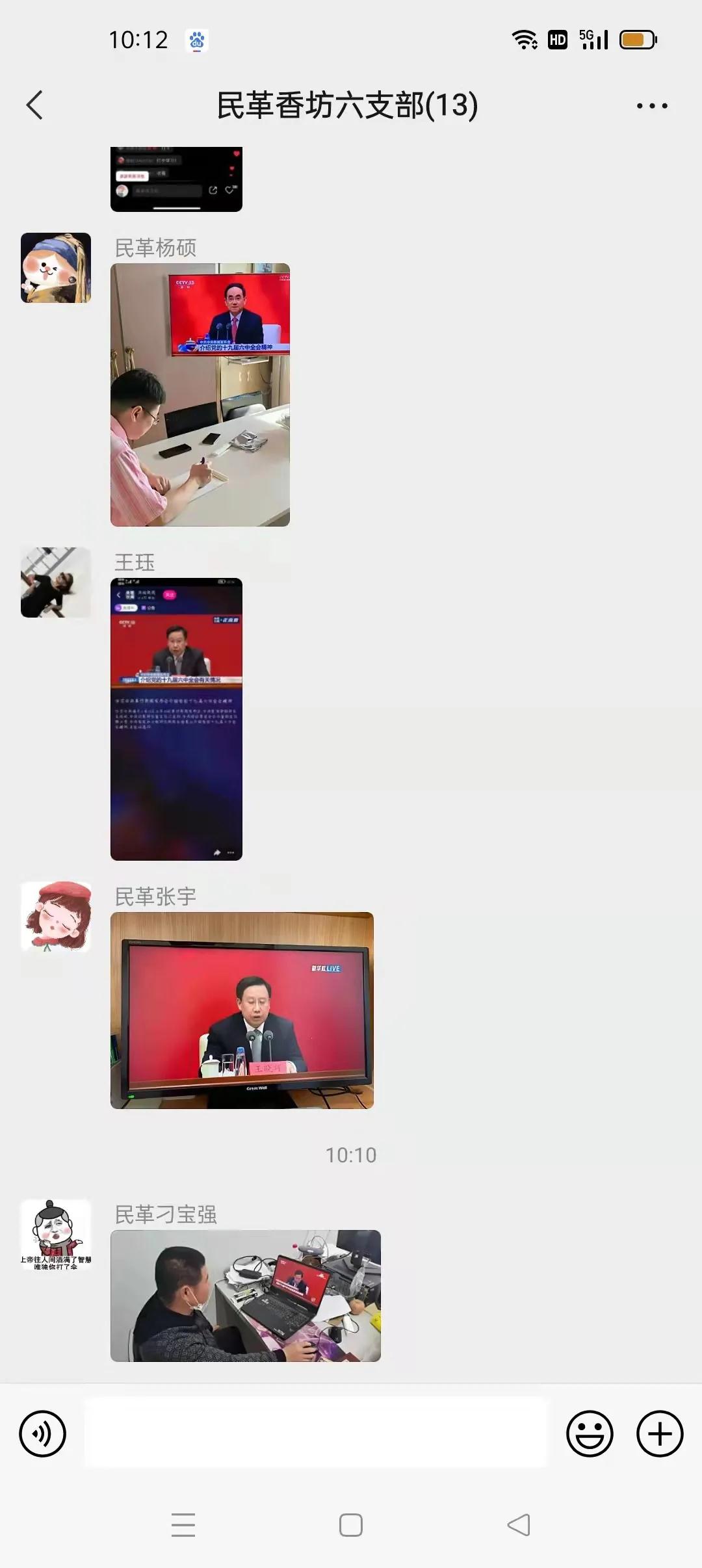Open recent apps from the navigation bar

pos(183,1525)
